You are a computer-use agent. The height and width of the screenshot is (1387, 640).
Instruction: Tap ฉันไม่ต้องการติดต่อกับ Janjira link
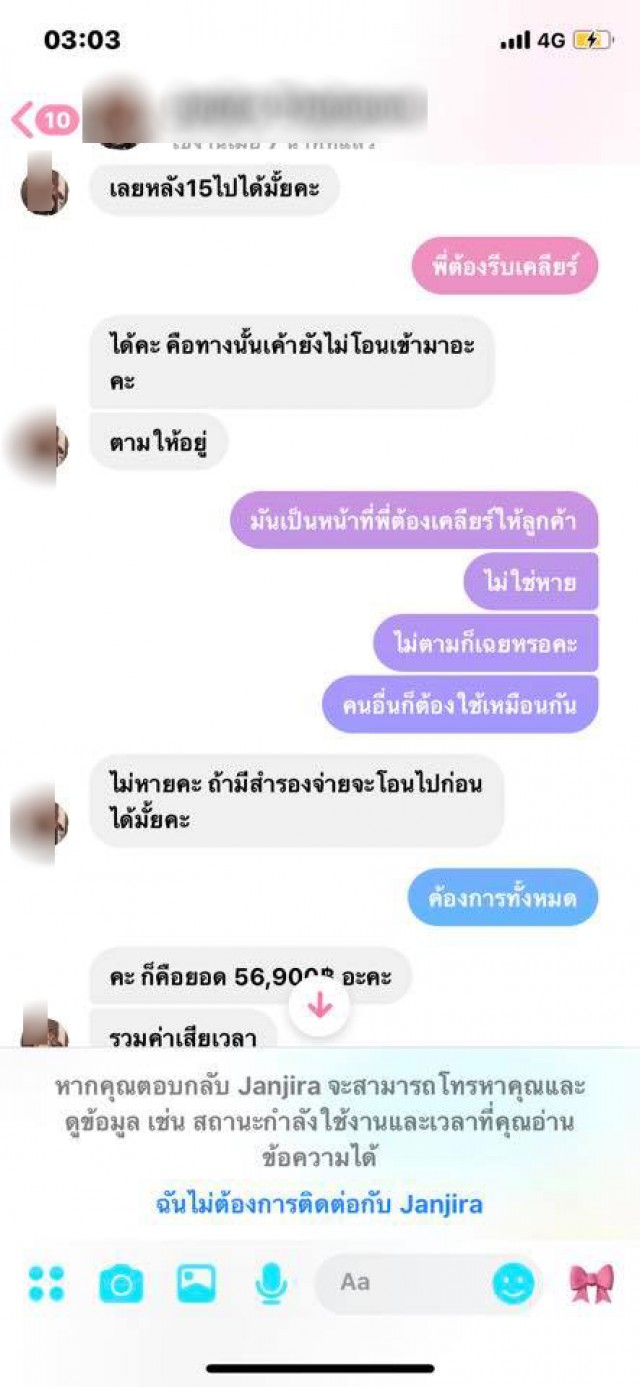pos(319,1203)
